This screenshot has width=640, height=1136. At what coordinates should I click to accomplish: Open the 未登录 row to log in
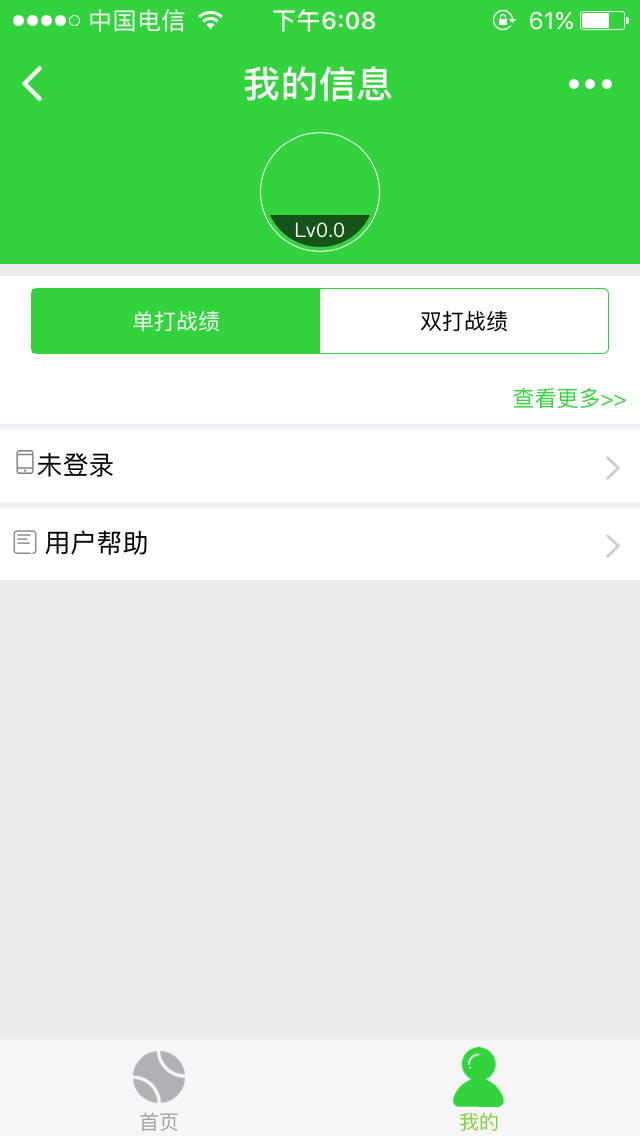(x=320, y=466)
